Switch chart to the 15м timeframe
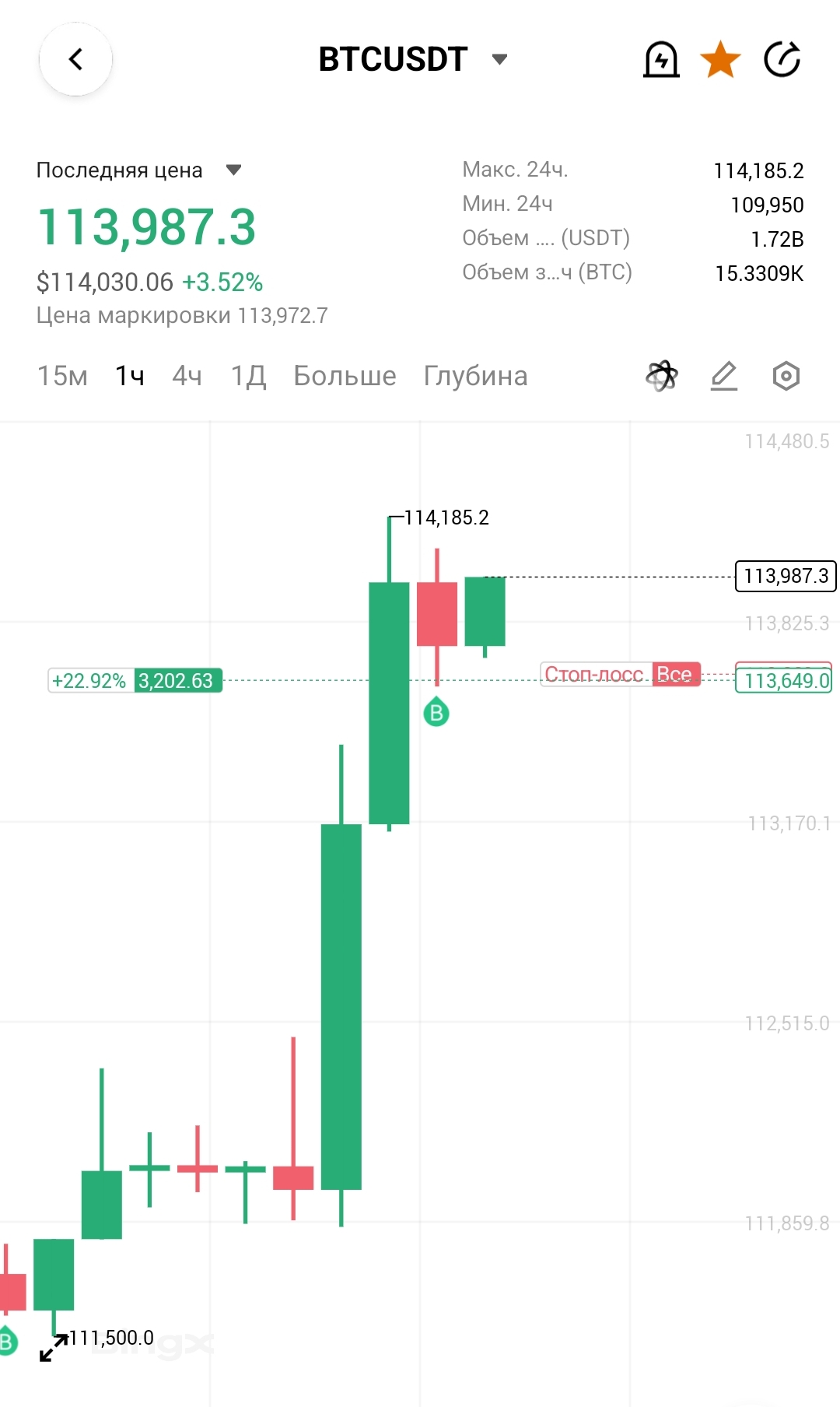 pyautogui.click(x=62, y=376)
